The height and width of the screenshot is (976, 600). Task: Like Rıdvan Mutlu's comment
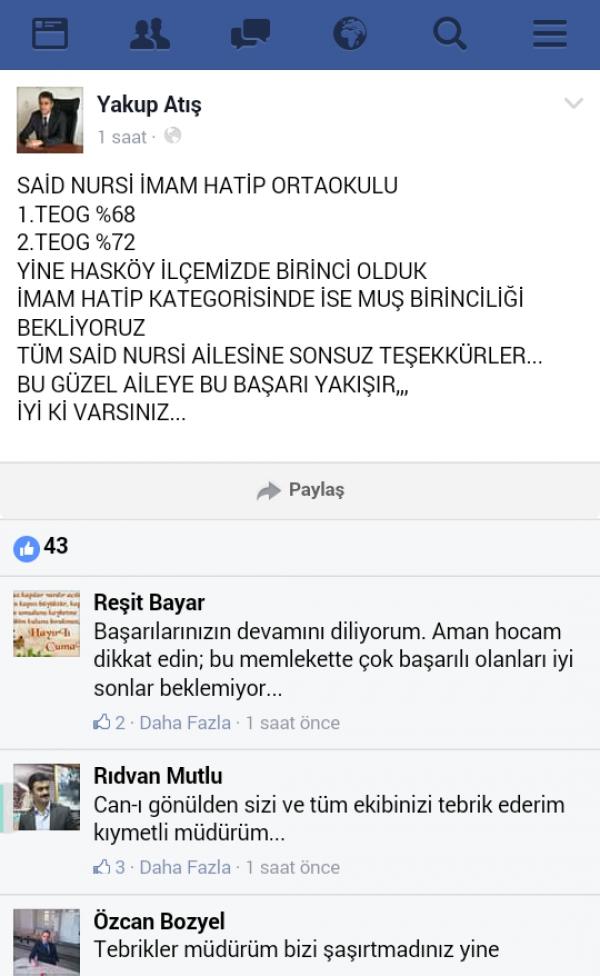[103, 867]
